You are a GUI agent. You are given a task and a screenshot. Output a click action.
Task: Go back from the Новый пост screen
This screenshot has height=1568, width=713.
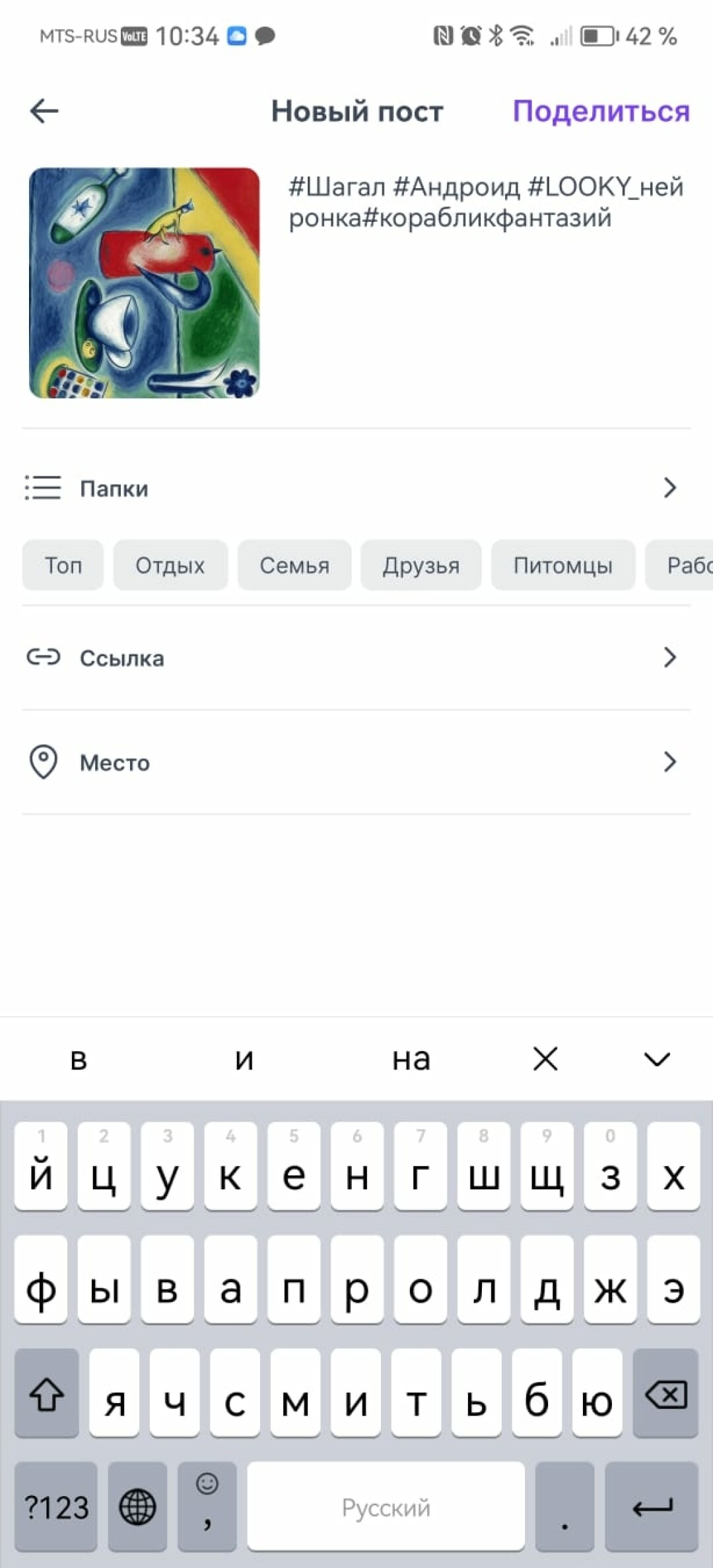point(44,111)
